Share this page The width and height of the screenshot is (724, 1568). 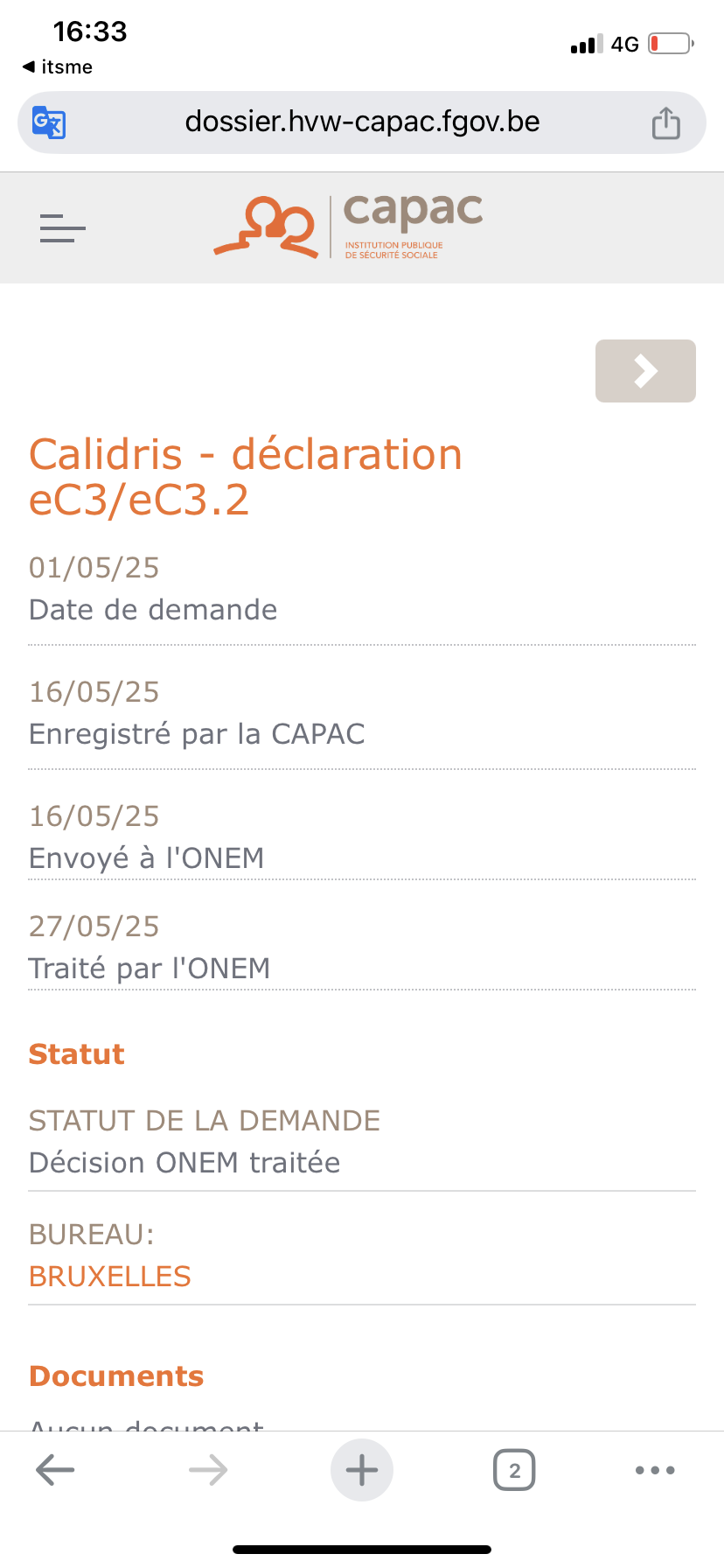[x=665, y=122]
